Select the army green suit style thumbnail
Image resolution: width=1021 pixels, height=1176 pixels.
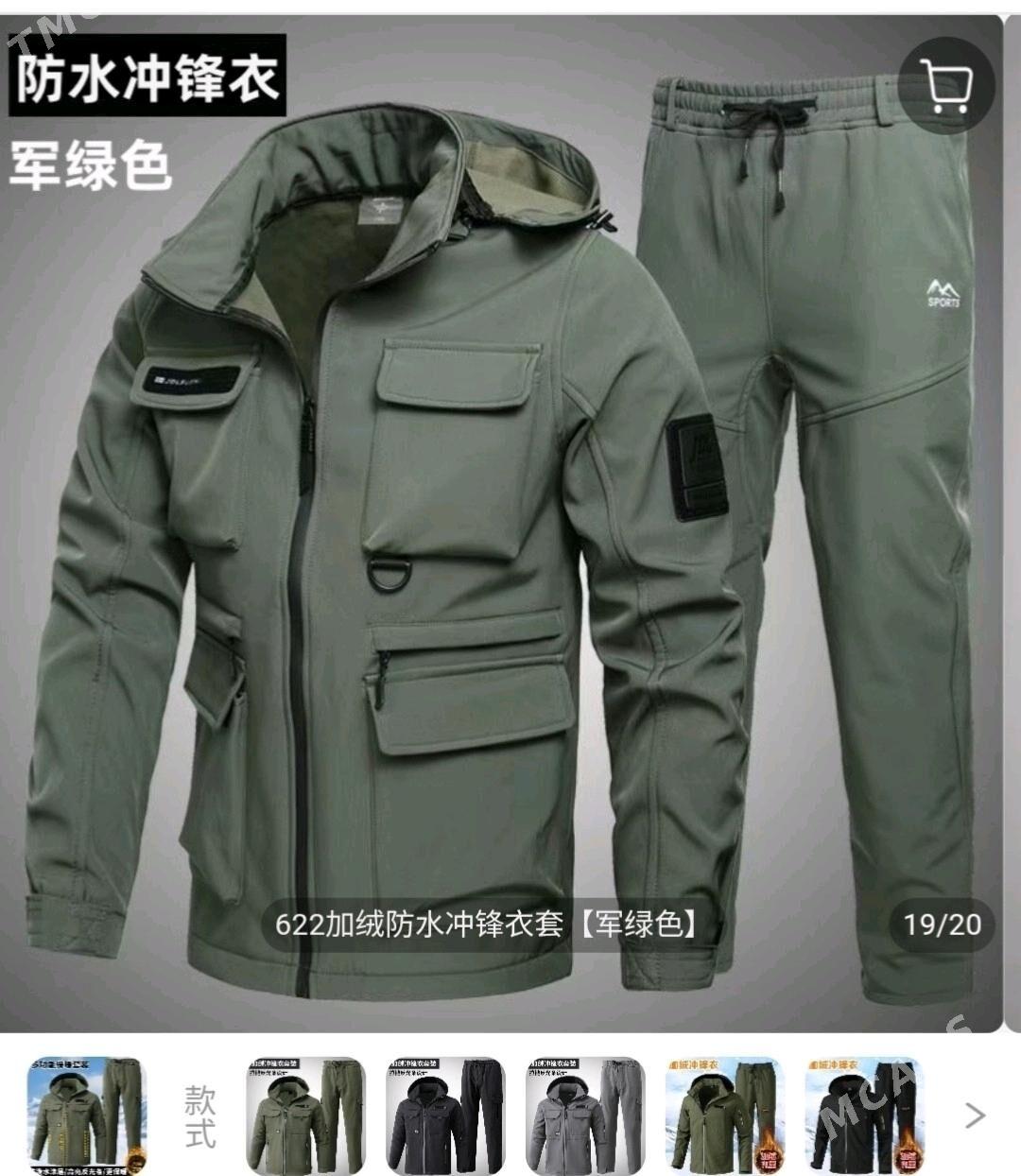click(305, 1115)
